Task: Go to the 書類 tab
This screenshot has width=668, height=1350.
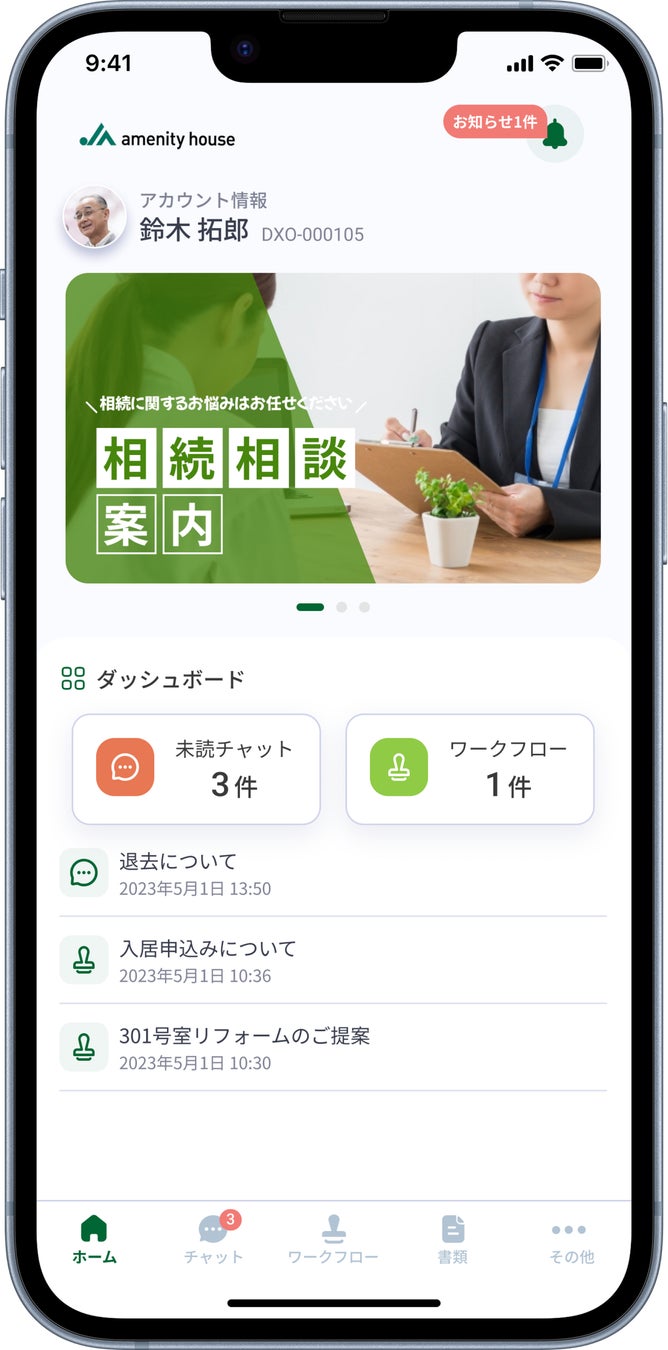Action: click(x=453, y=1240)
